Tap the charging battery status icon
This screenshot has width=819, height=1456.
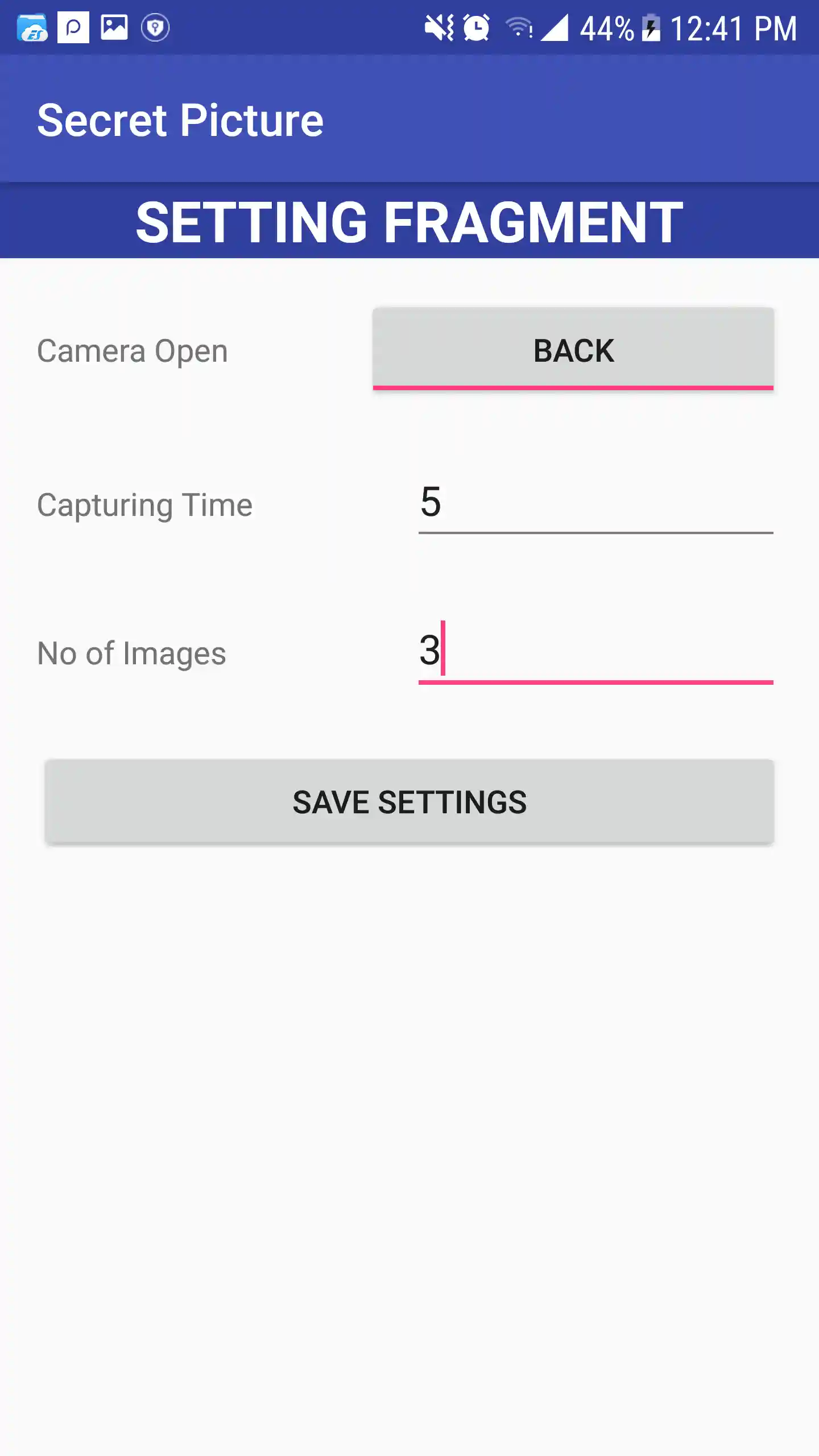[x=651, y=27]
